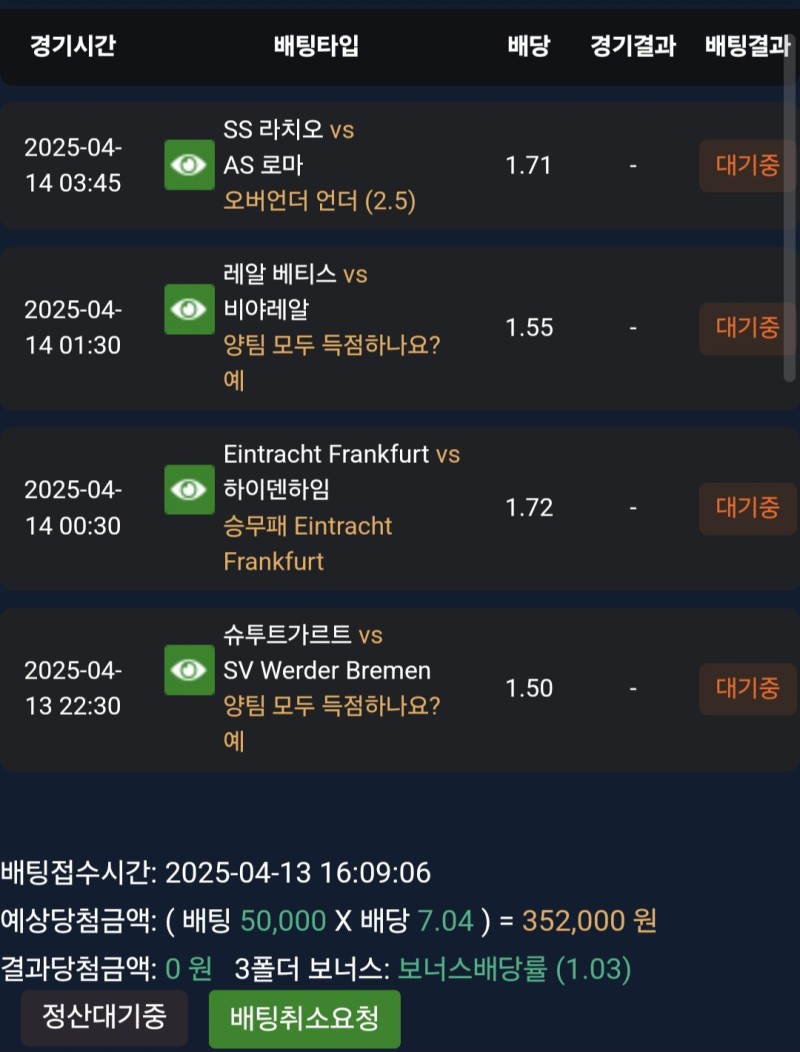The width and height of the screenshot is (800, 1052).
Task: Tap the 정산대기중 button
Action: tap(104, 1017)
